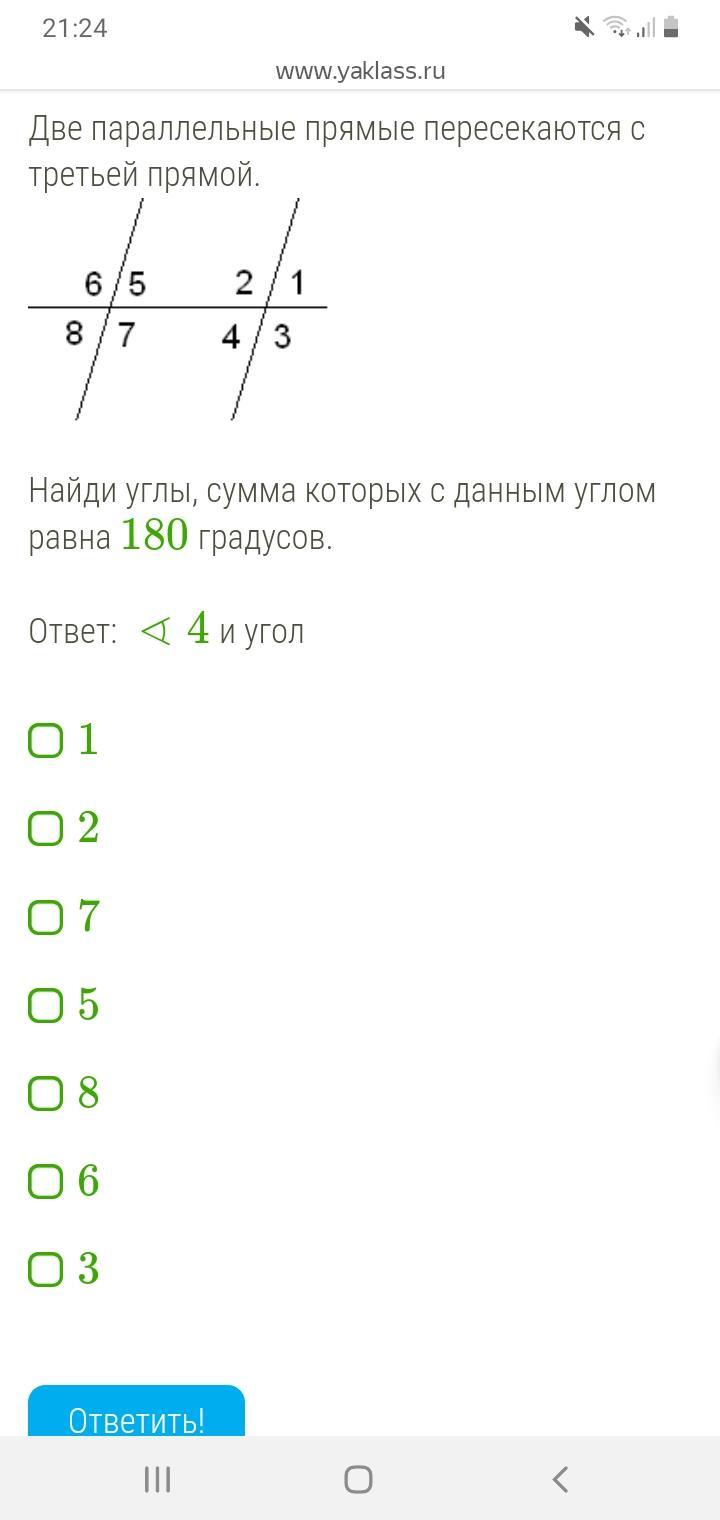
Task: Check the box for angle 3
Action: (46, 1269)
